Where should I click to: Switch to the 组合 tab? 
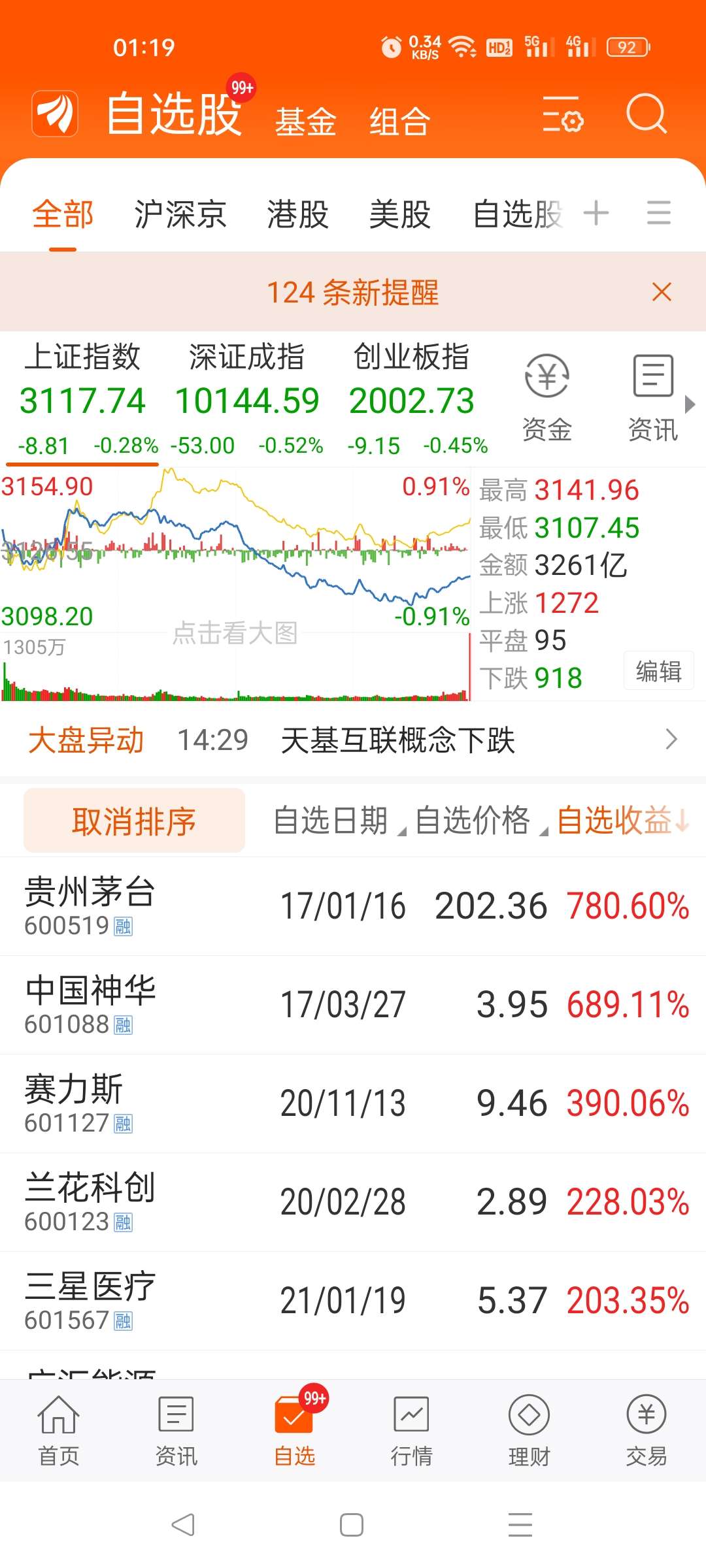click(399, 122)
